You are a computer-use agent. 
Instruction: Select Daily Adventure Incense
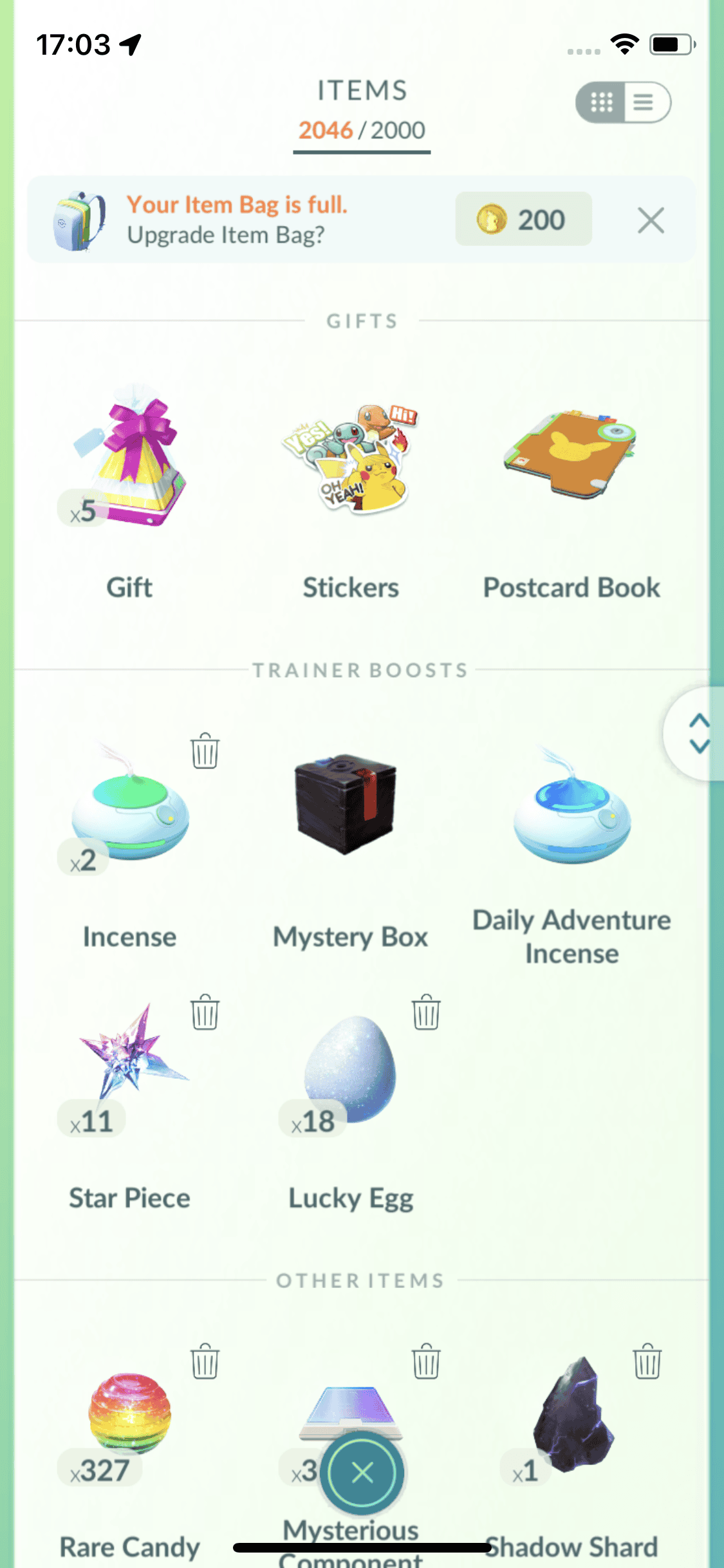click(571, 811)
